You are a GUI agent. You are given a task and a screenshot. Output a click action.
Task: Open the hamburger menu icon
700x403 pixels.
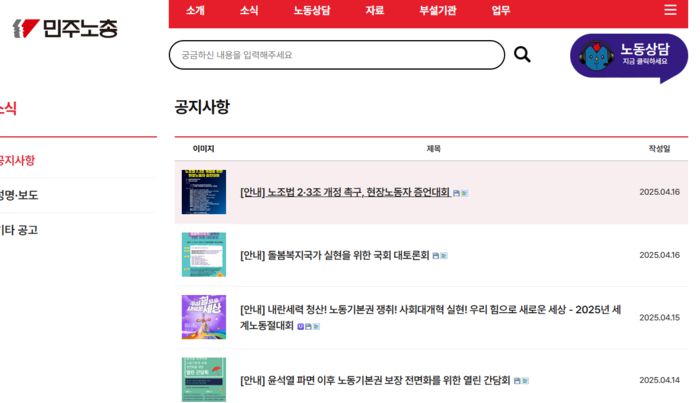tap(670, 10)
